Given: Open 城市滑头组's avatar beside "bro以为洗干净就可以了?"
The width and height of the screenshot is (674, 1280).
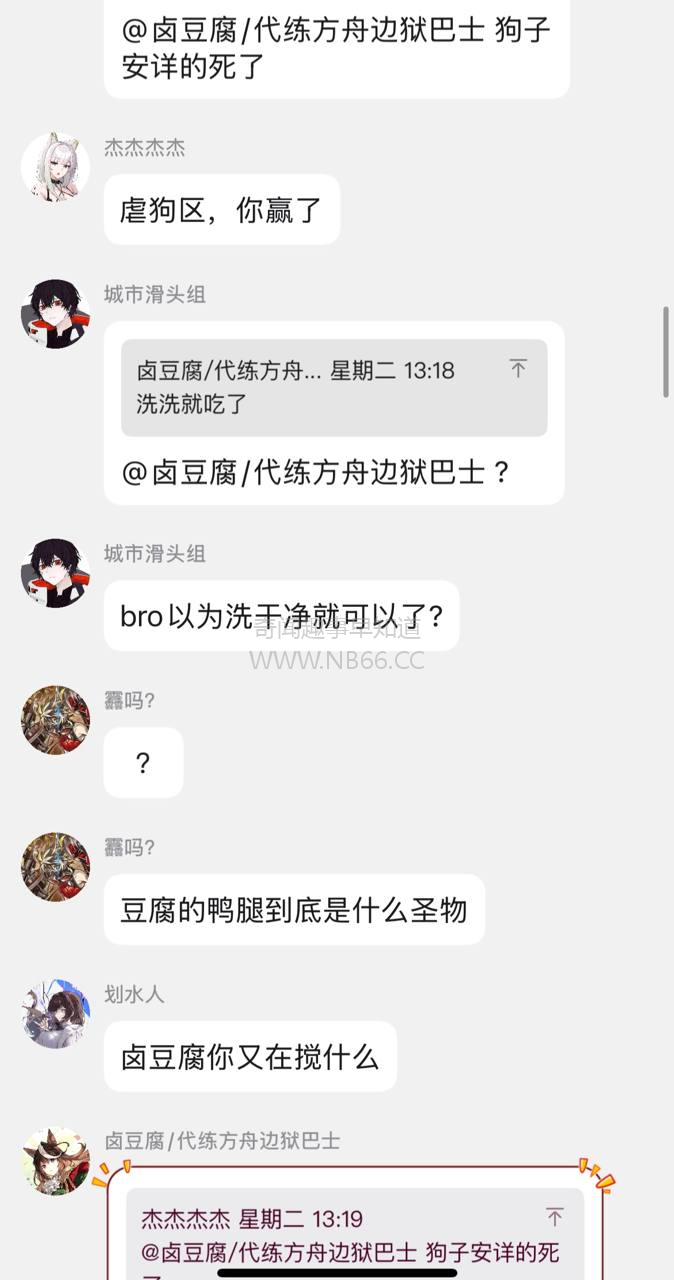Looking at the screenshot, I should (56, 573).
